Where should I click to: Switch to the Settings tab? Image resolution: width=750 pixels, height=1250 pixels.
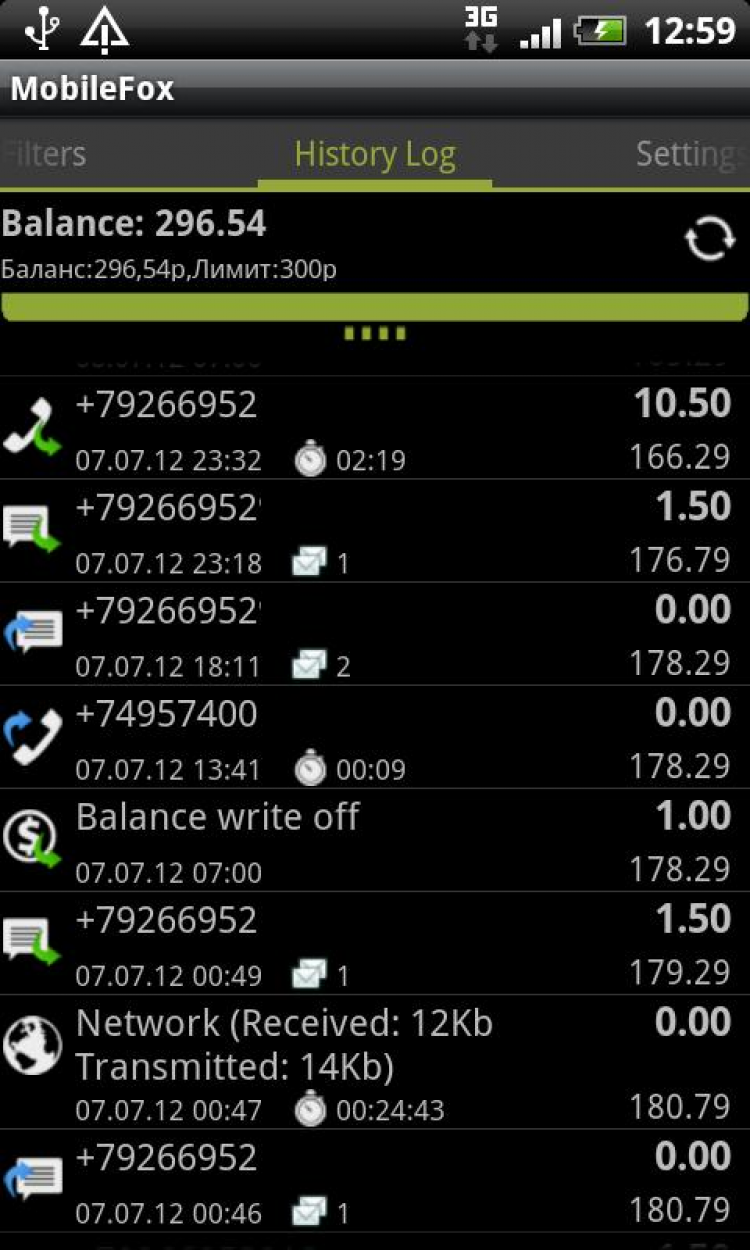coord(692,155)
